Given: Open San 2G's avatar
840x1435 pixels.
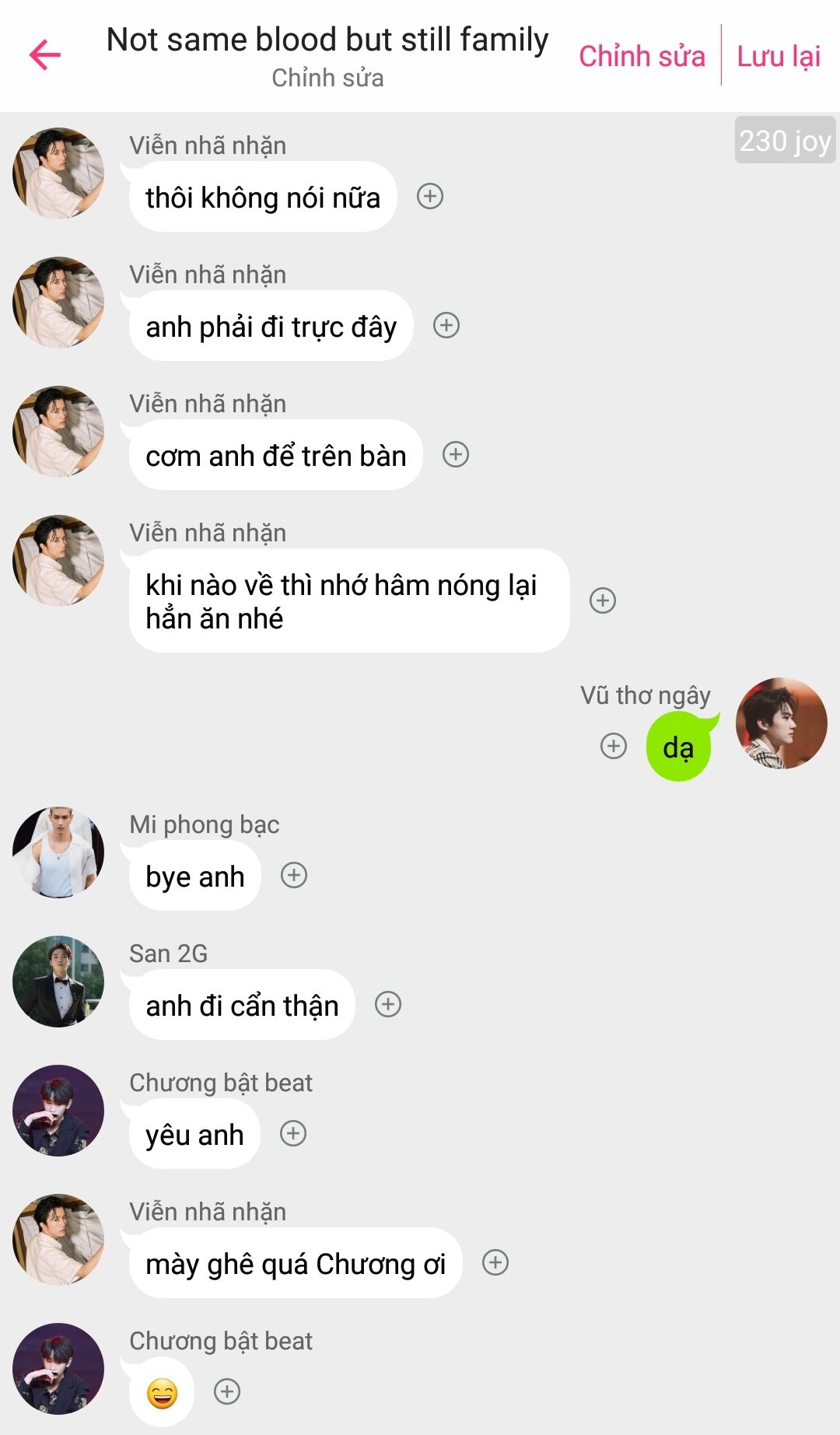Looking at the screenshot, I should tap(58, 982).
